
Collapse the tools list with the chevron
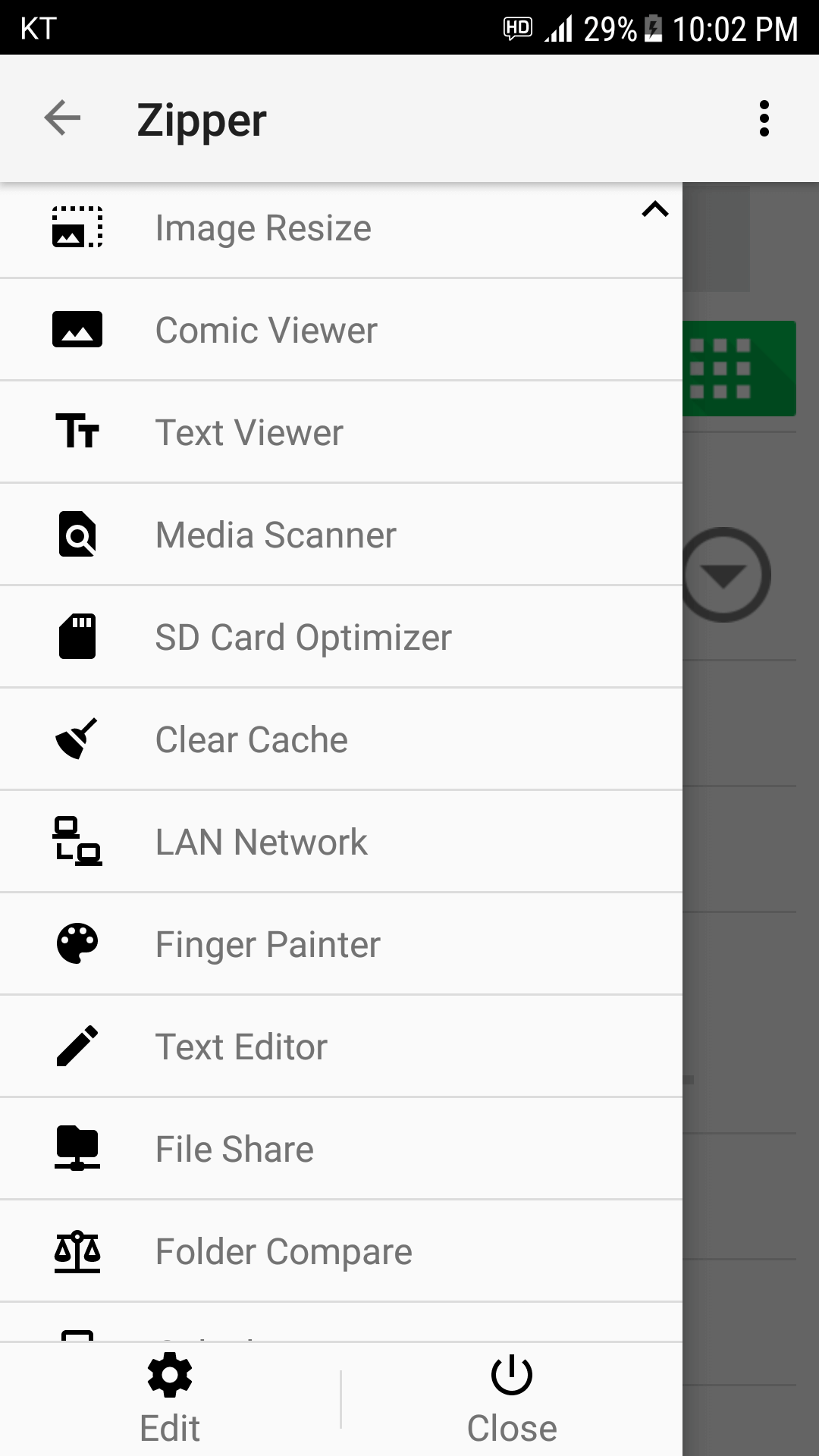tap(654, 210)
